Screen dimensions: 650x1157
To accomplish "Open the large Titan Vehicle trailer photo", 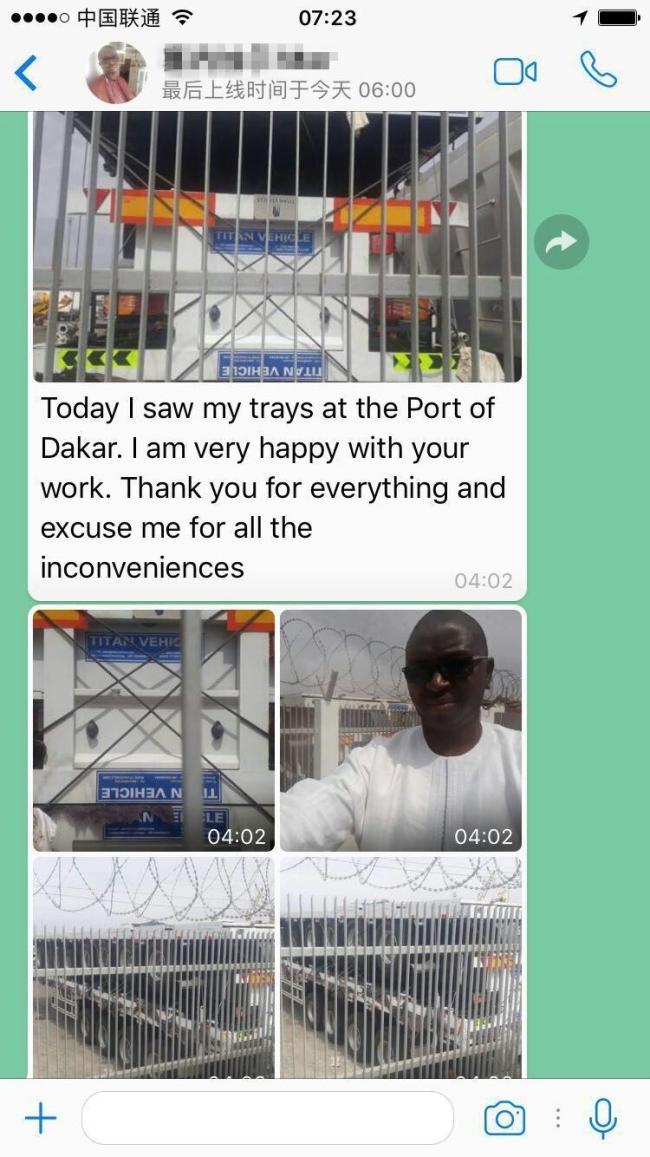I will 277,246.
